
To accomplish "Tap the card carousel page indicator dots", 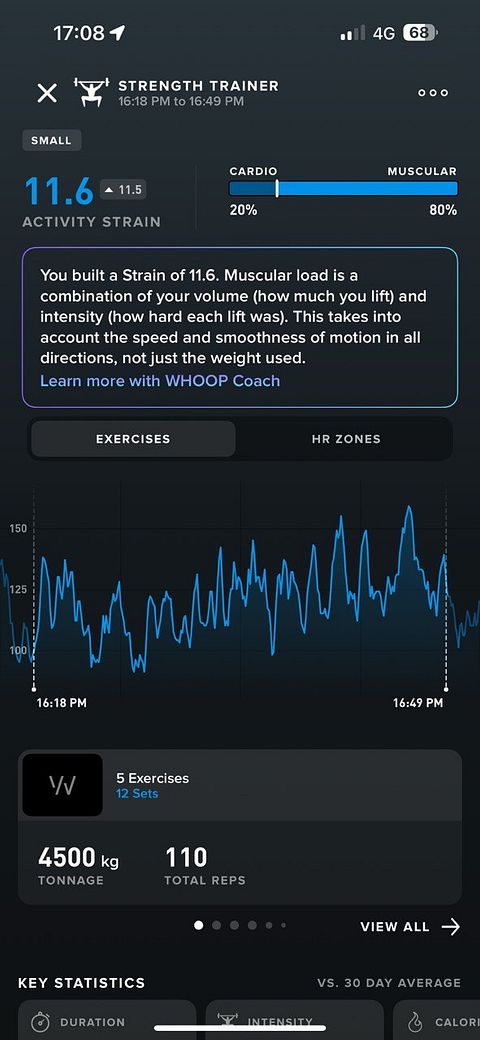I will coord(240,925).
